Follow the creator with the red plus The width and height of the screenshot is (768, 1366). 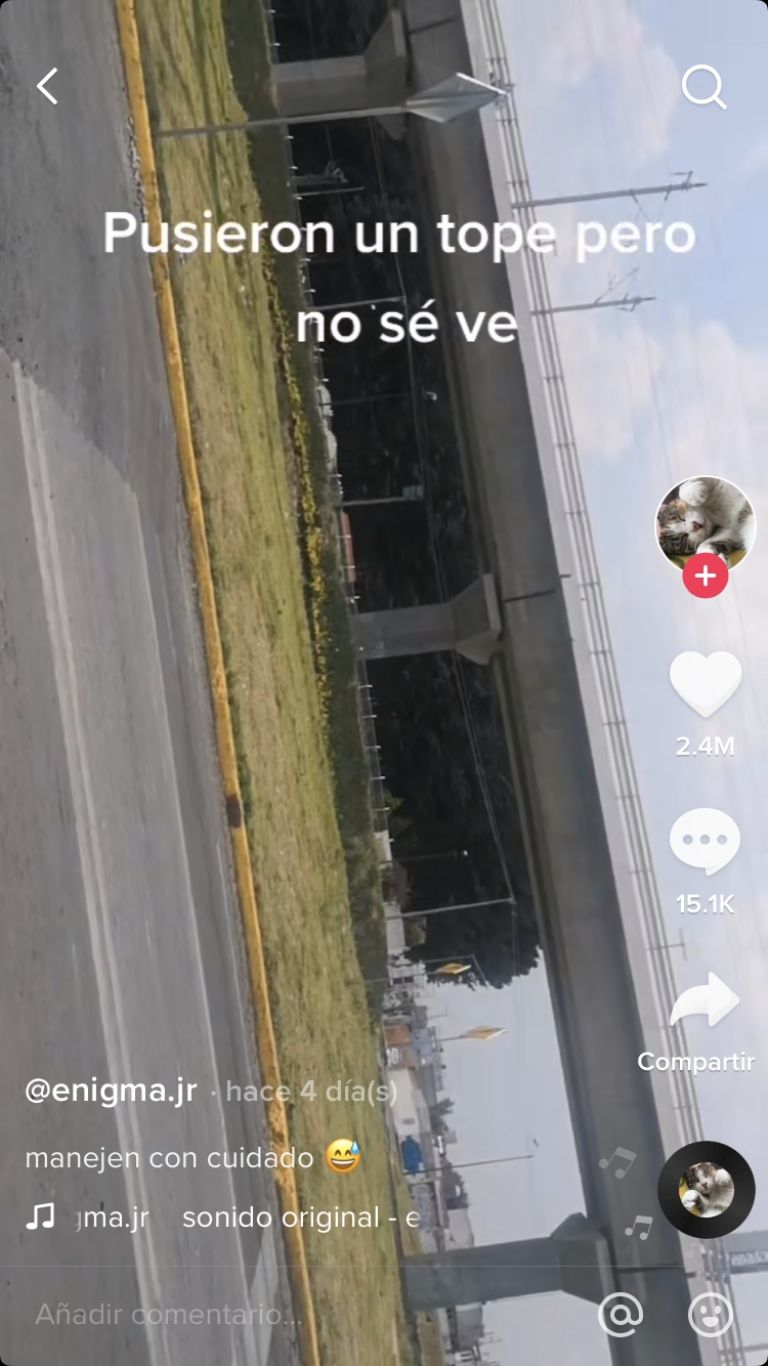705,576
